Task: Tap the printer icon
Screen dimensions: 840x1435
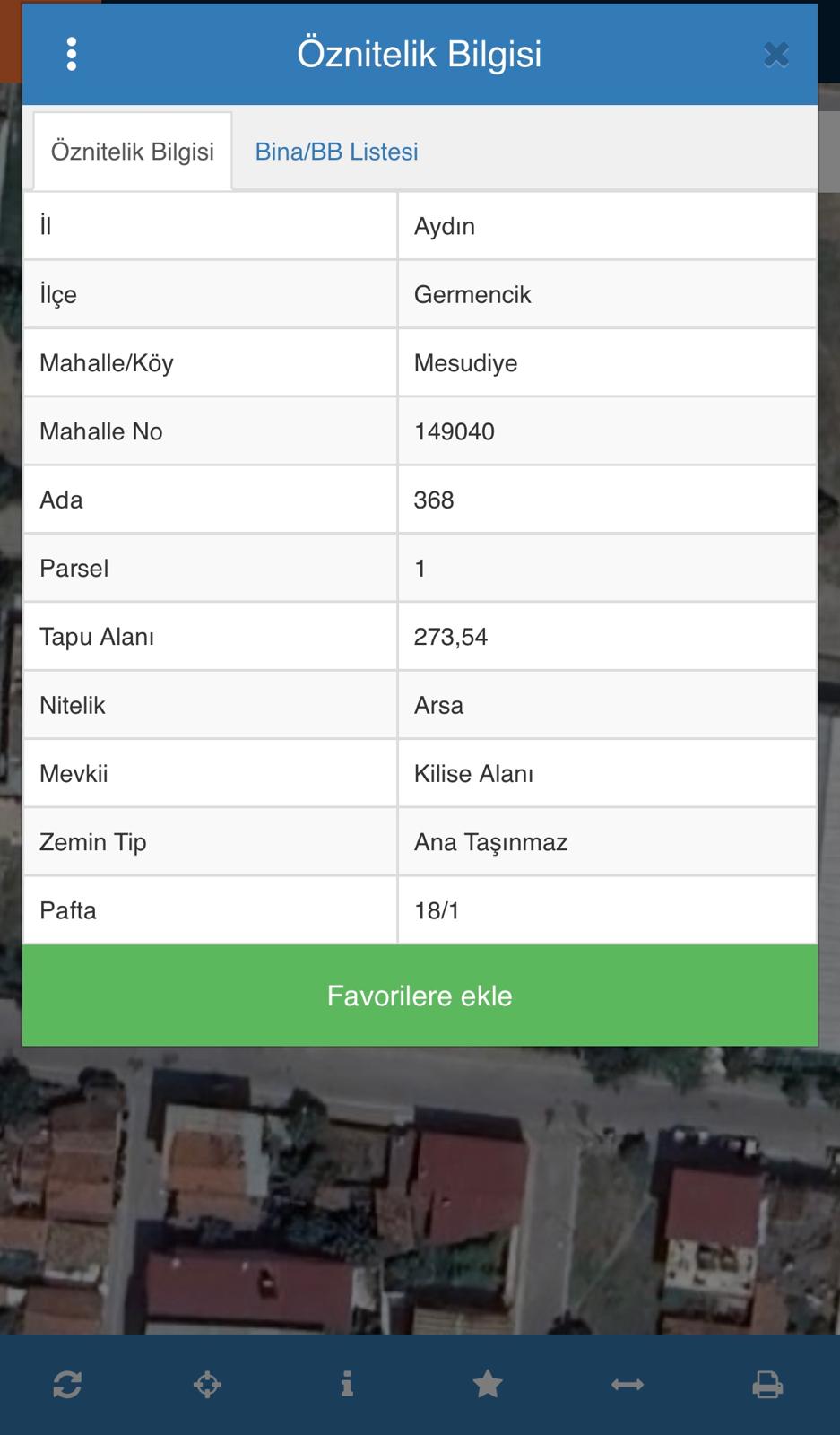Action: coord(767,1385)
